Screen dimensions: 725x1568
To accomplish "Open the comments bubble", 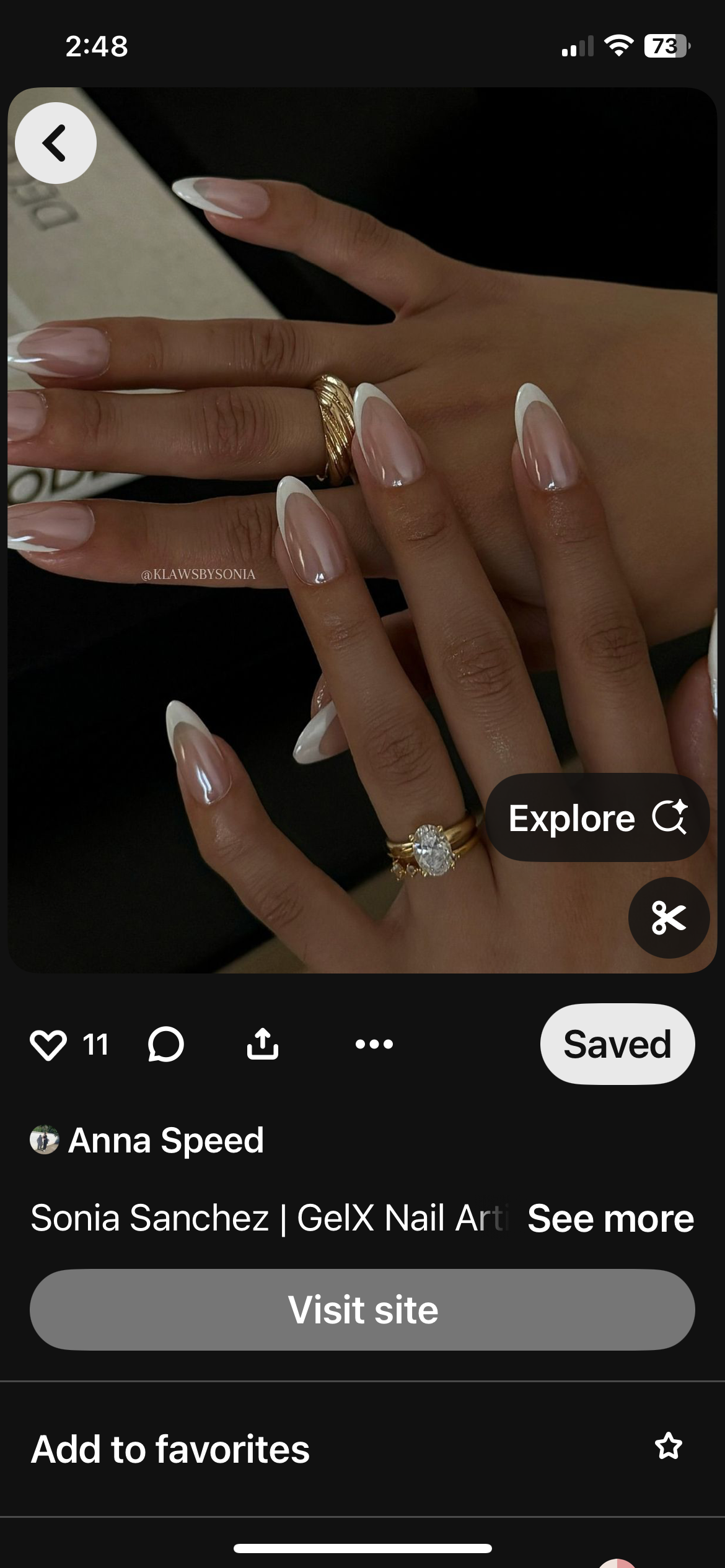I will (x=166, y=1045).
